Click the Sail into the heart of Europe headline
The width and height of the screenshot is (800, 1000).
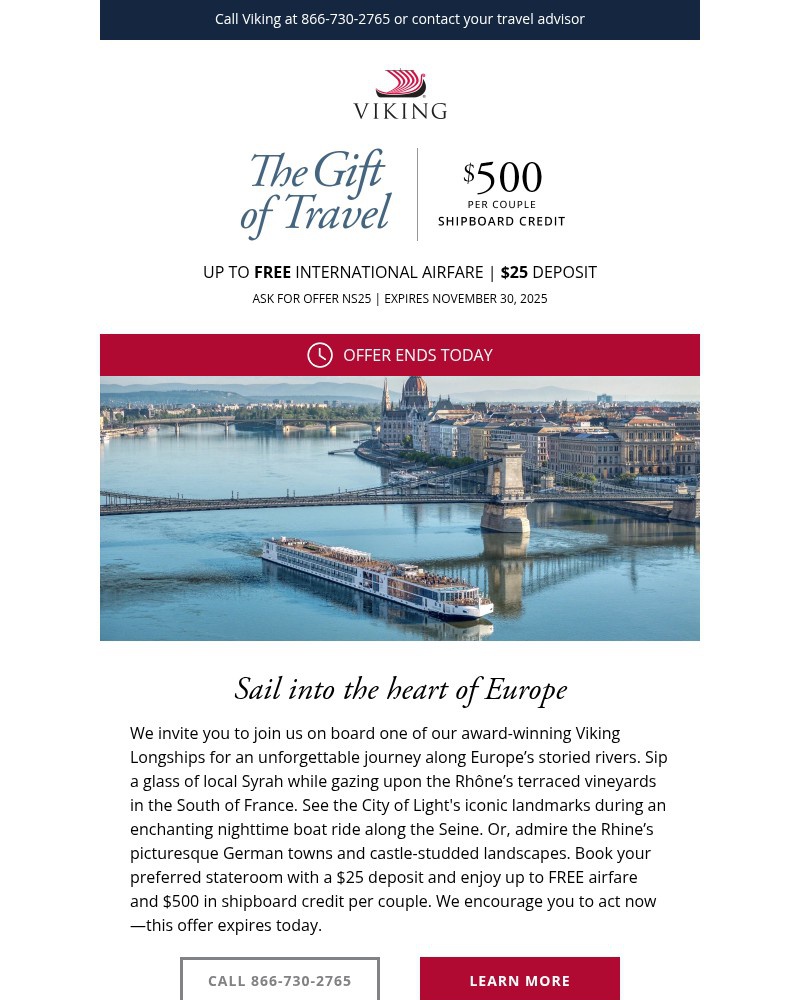coord(400,690)
